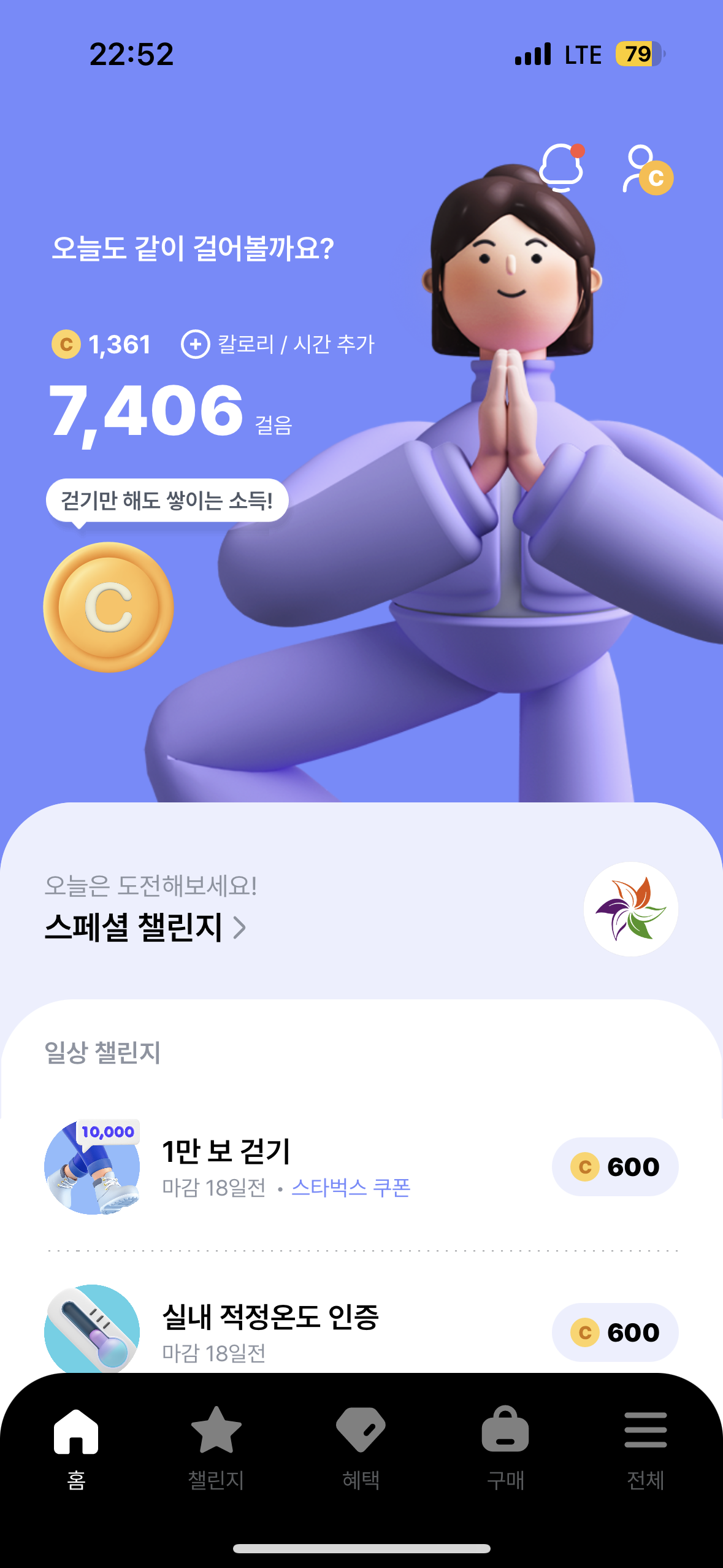Open 스페셜 챌린지
Image resolution: width=723 pixels, height=1568 pixels.
click(145, 926)
